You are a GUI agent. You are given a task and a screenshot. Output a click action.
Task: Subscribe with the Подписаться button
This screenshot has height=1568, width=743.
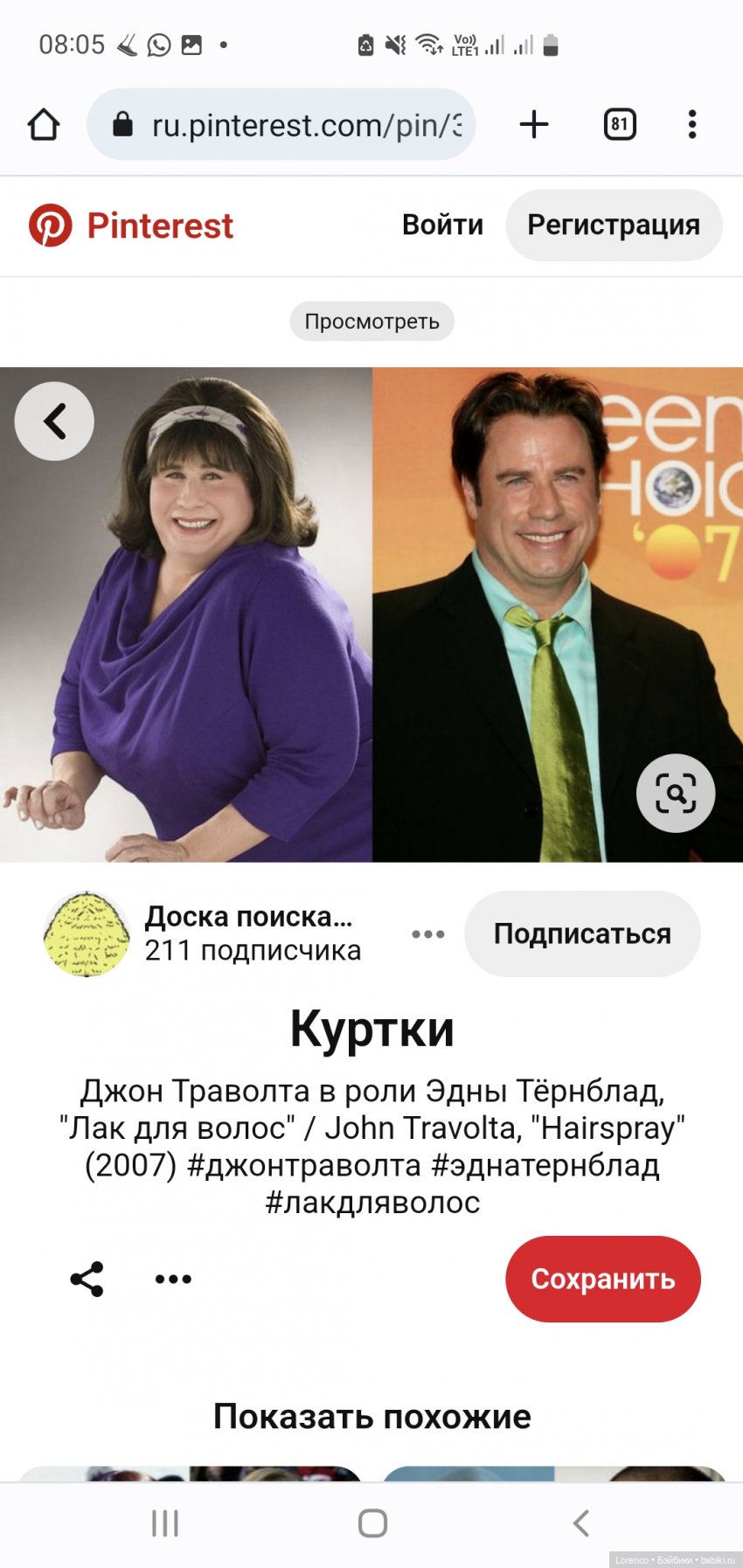tap(582, 933)
